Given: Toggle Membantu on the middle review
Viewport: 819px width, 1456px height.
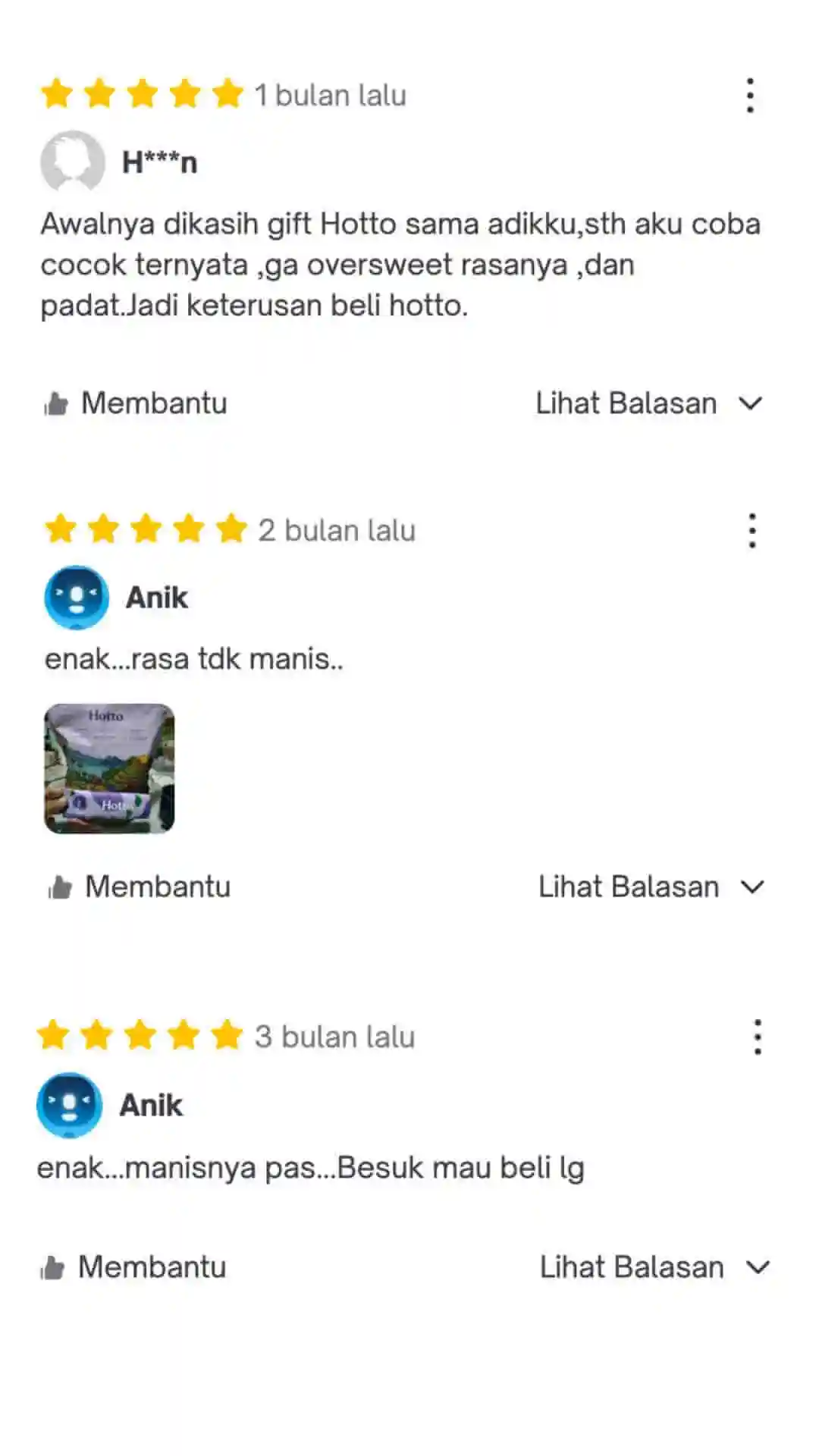Looking at the screenshot, I should [x=159, y=886].
